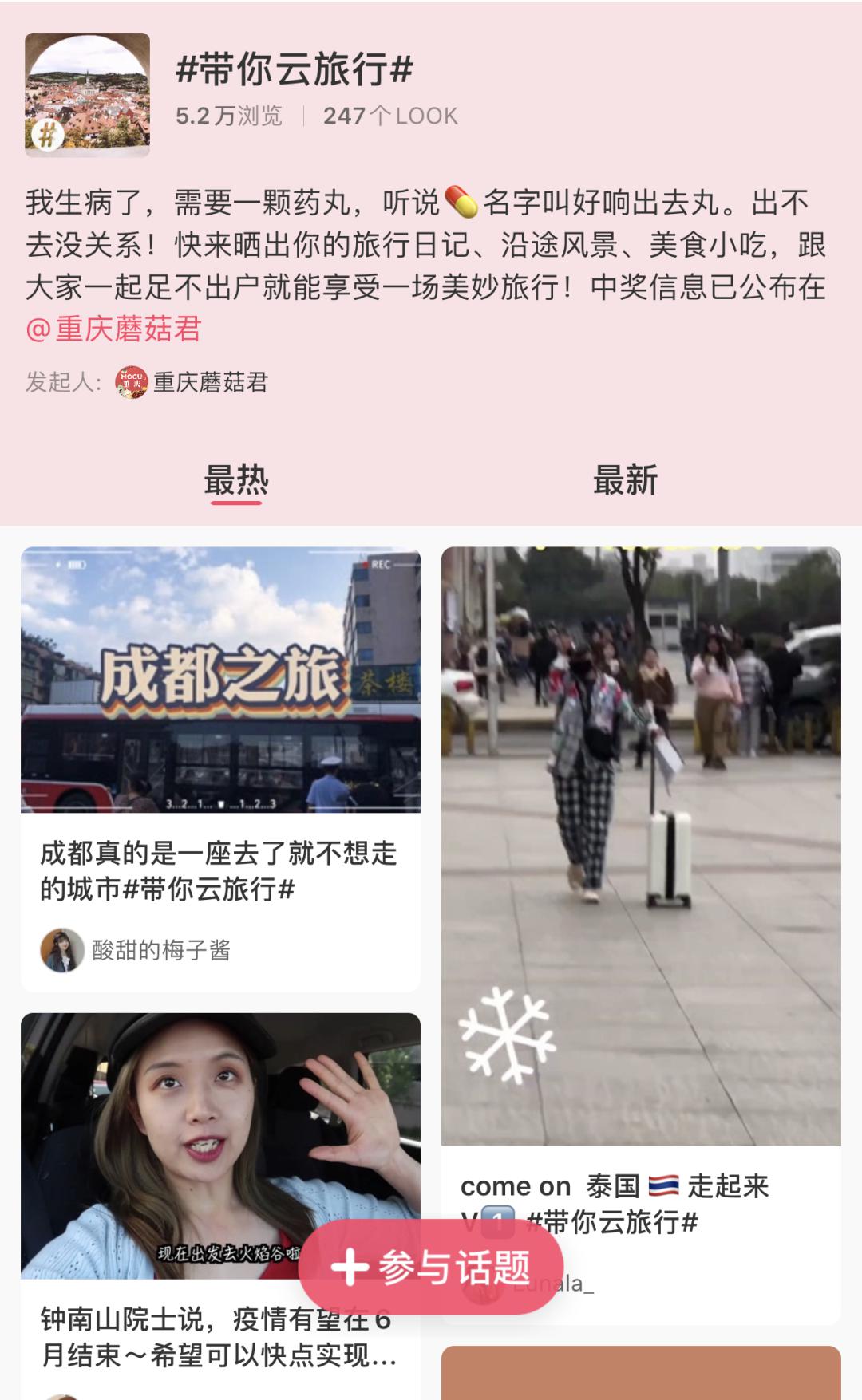The width and height of the screenshot is (862, 1400).
Task: Select the 最热 tab
Action: (x=236, y=481)
